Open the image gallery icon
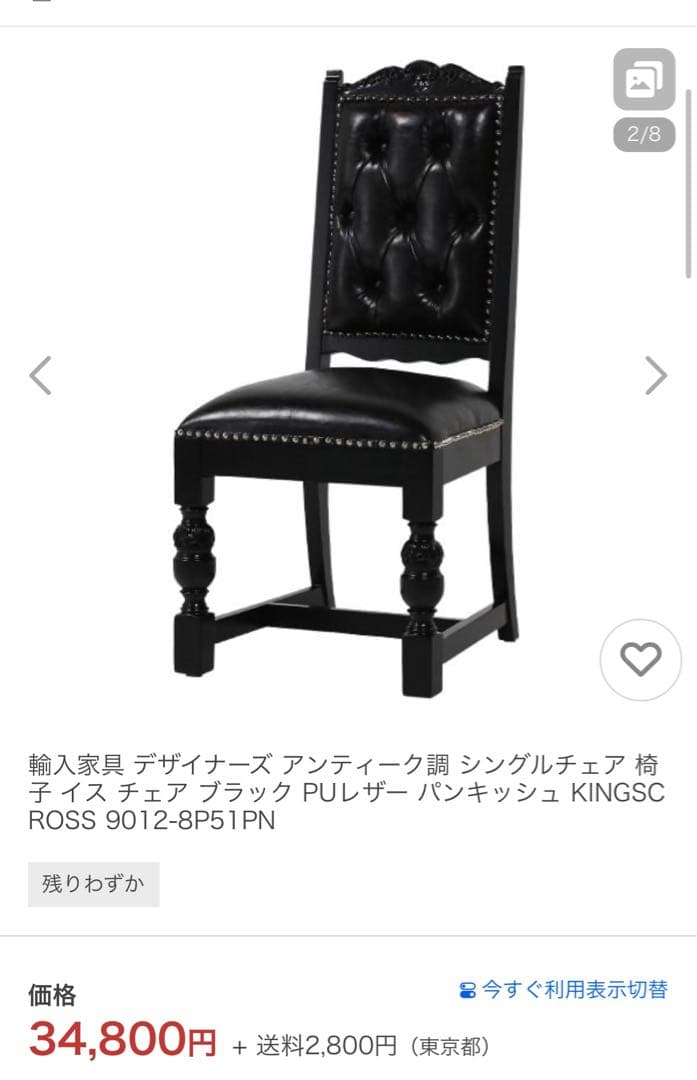Screen dimensions: 697x1080 click(x=643, y=80)
